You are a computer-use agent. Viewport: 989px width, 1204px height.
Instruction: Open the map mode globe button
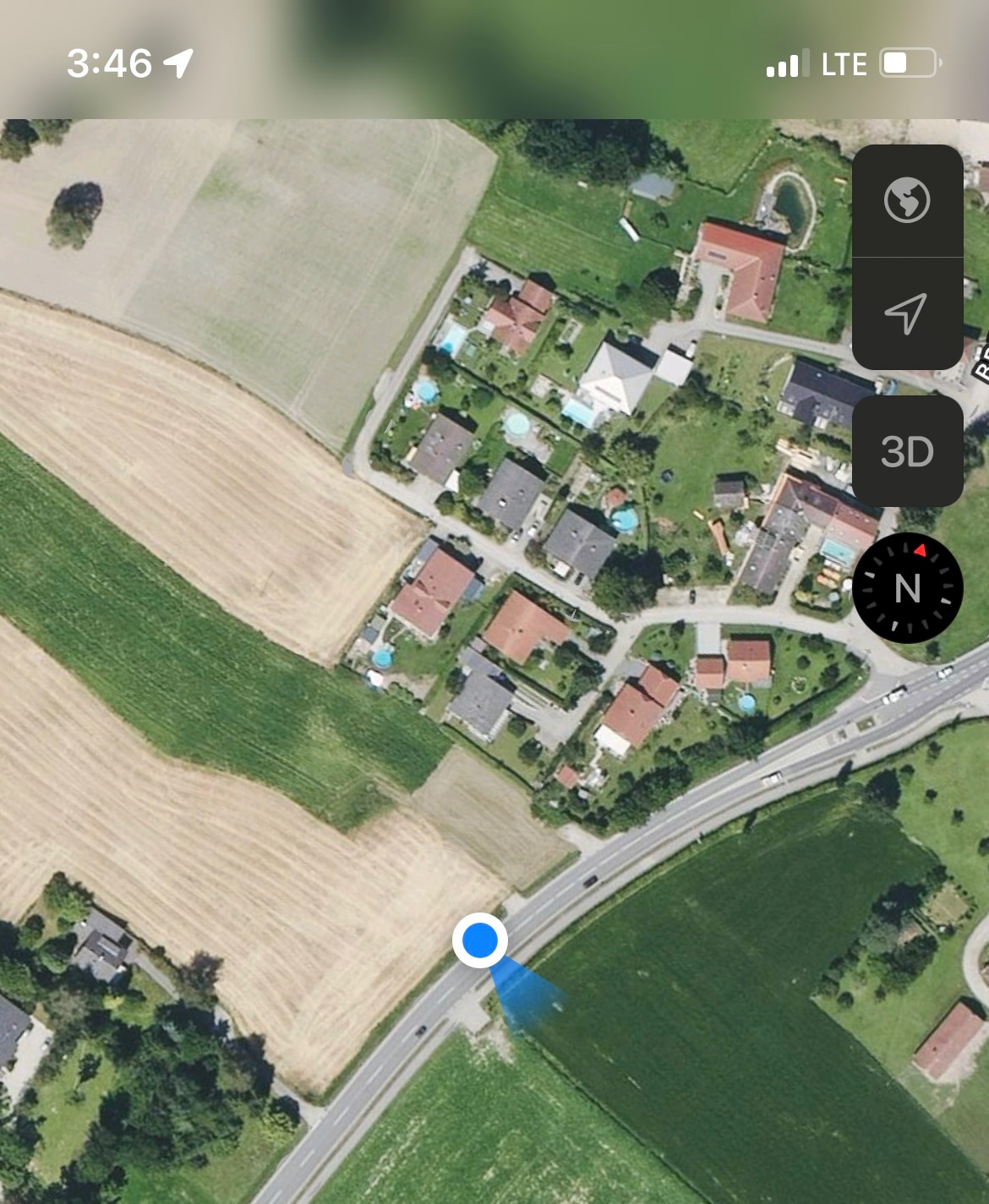(x=907, y=201)
